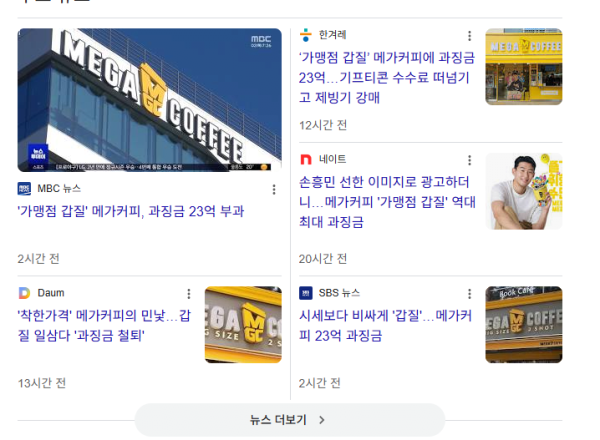The height and width of the screenshot is (440, 600).
Task: Open overflow menu for 한겨레 article
Action: coord(470,35)
